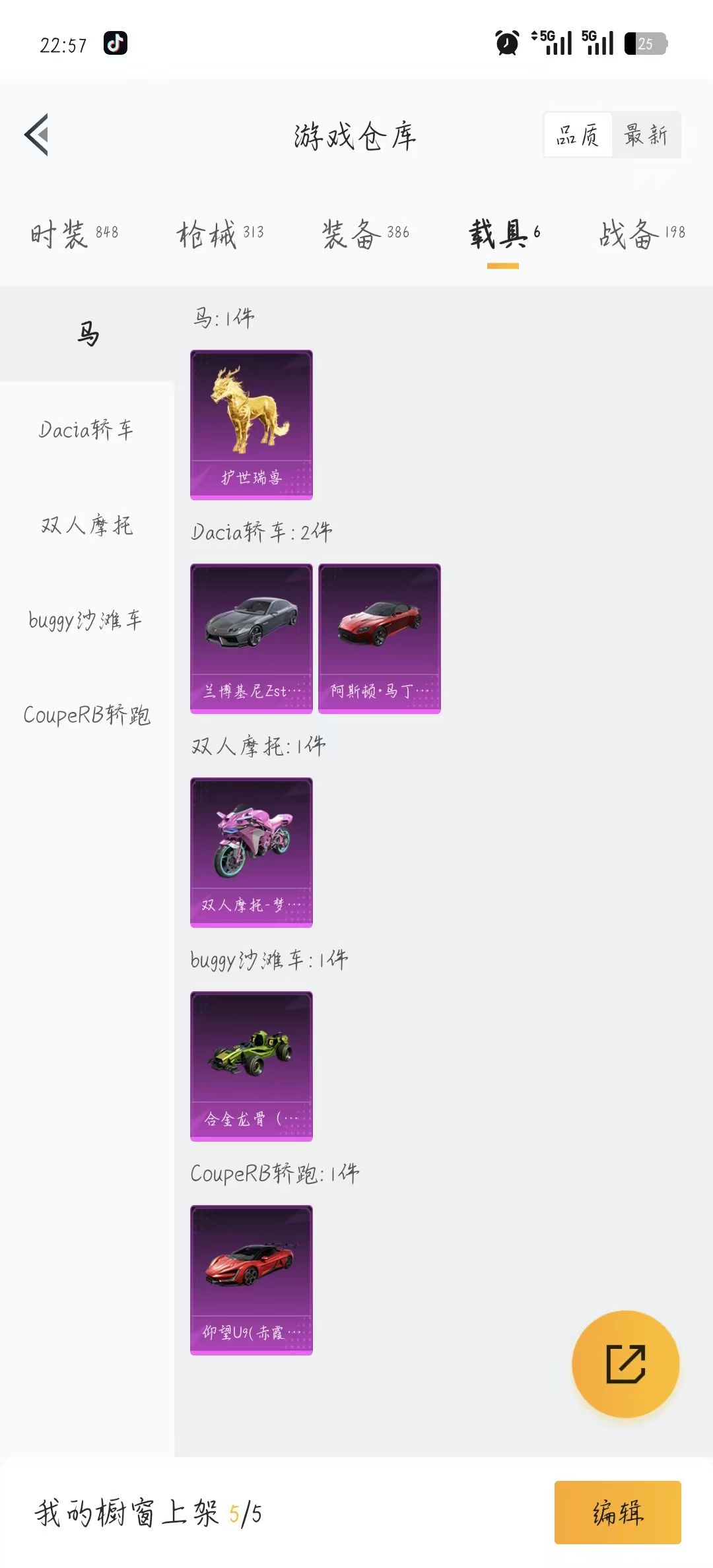713x1568 pixels.
Task: Switch to the 枪械 tab
Action: (x=220, y=234)
